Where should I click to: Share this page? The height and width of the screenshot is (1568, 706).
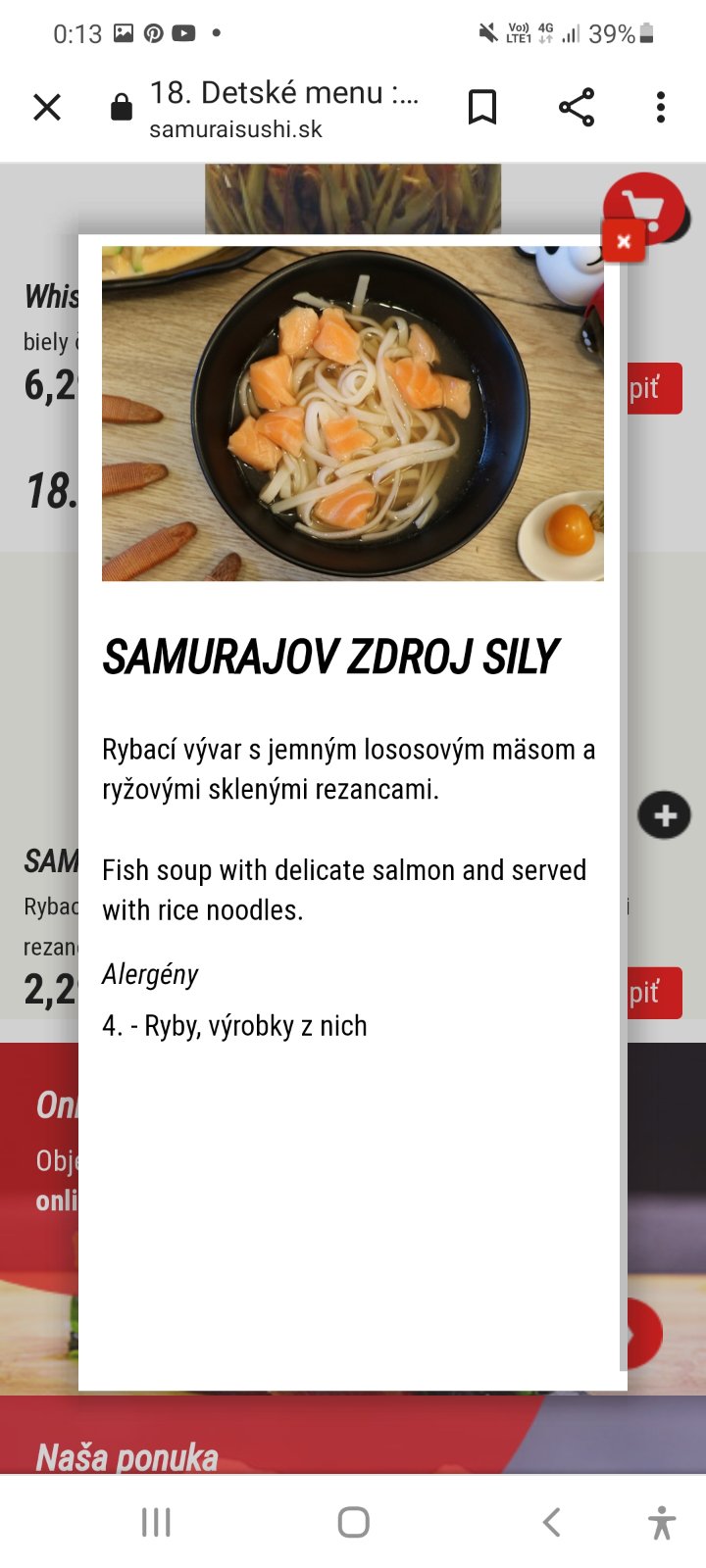point(577,107)
